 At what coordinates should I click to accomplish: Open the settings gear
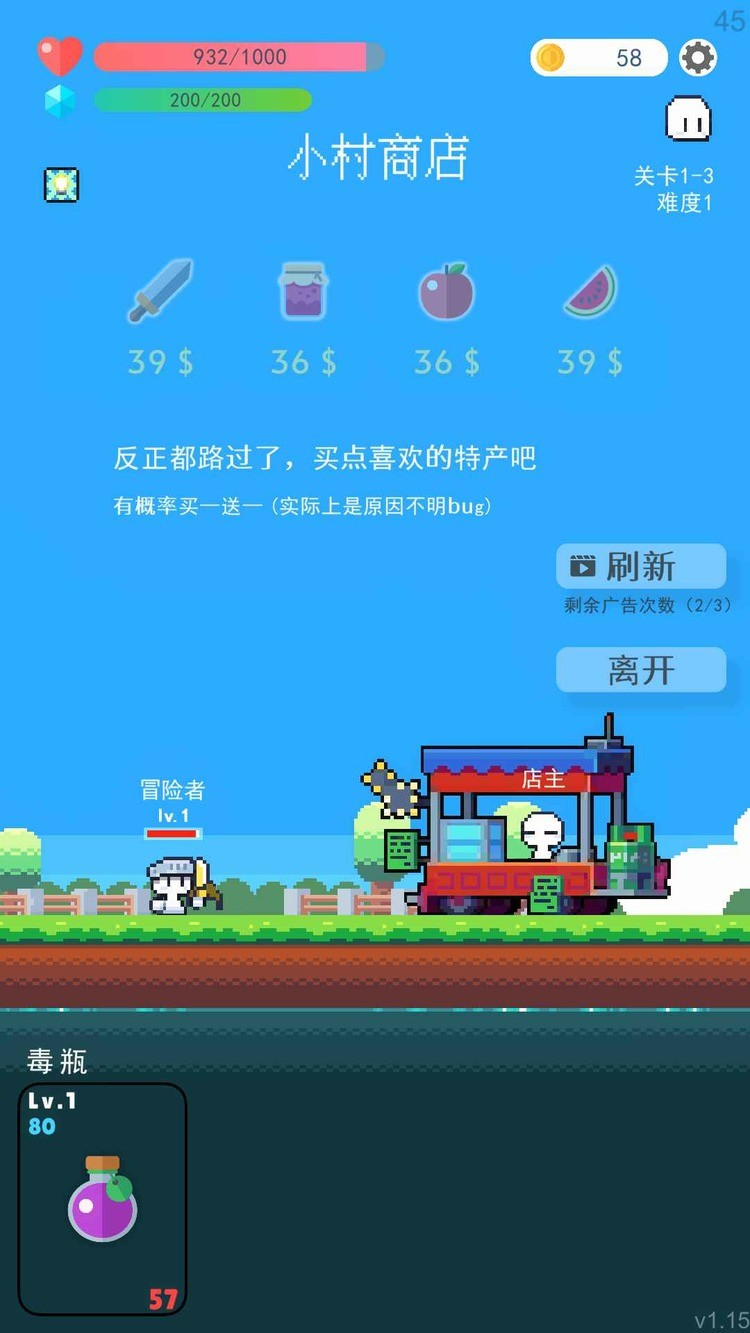[x=698, y=58]
